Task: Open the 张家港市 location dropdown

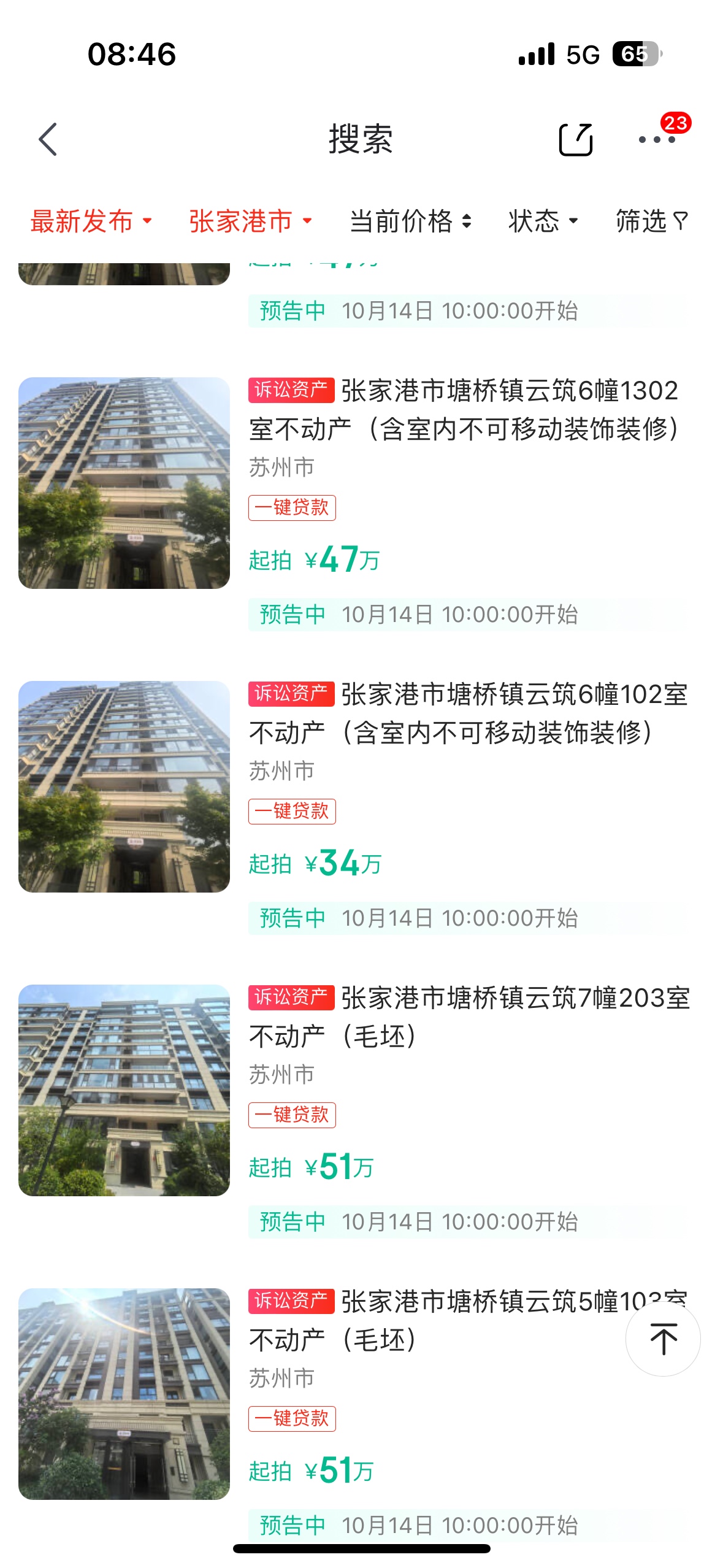Action: pyautogui.click(x=250, y=221)
